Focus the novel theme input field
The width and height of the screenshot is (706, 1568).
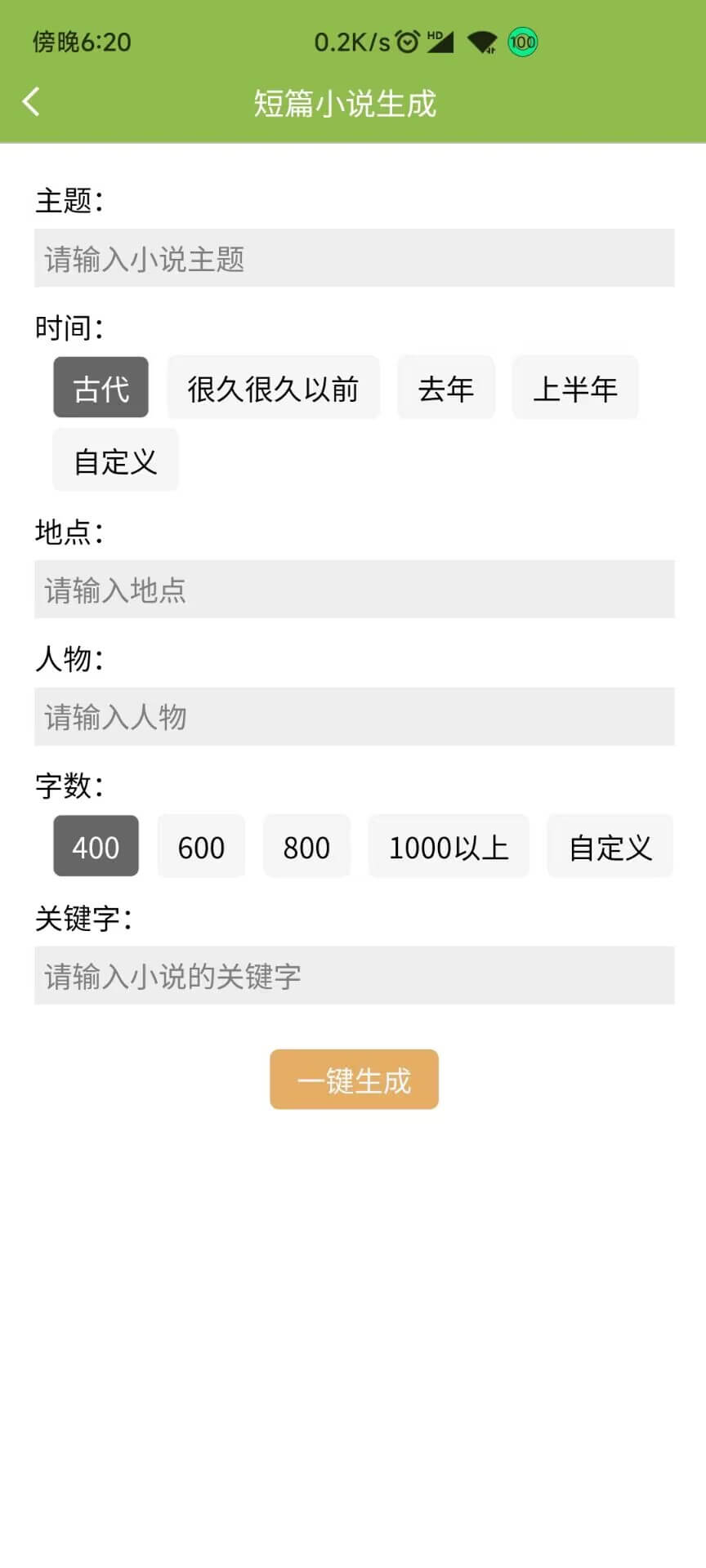(x=354, y=258)
